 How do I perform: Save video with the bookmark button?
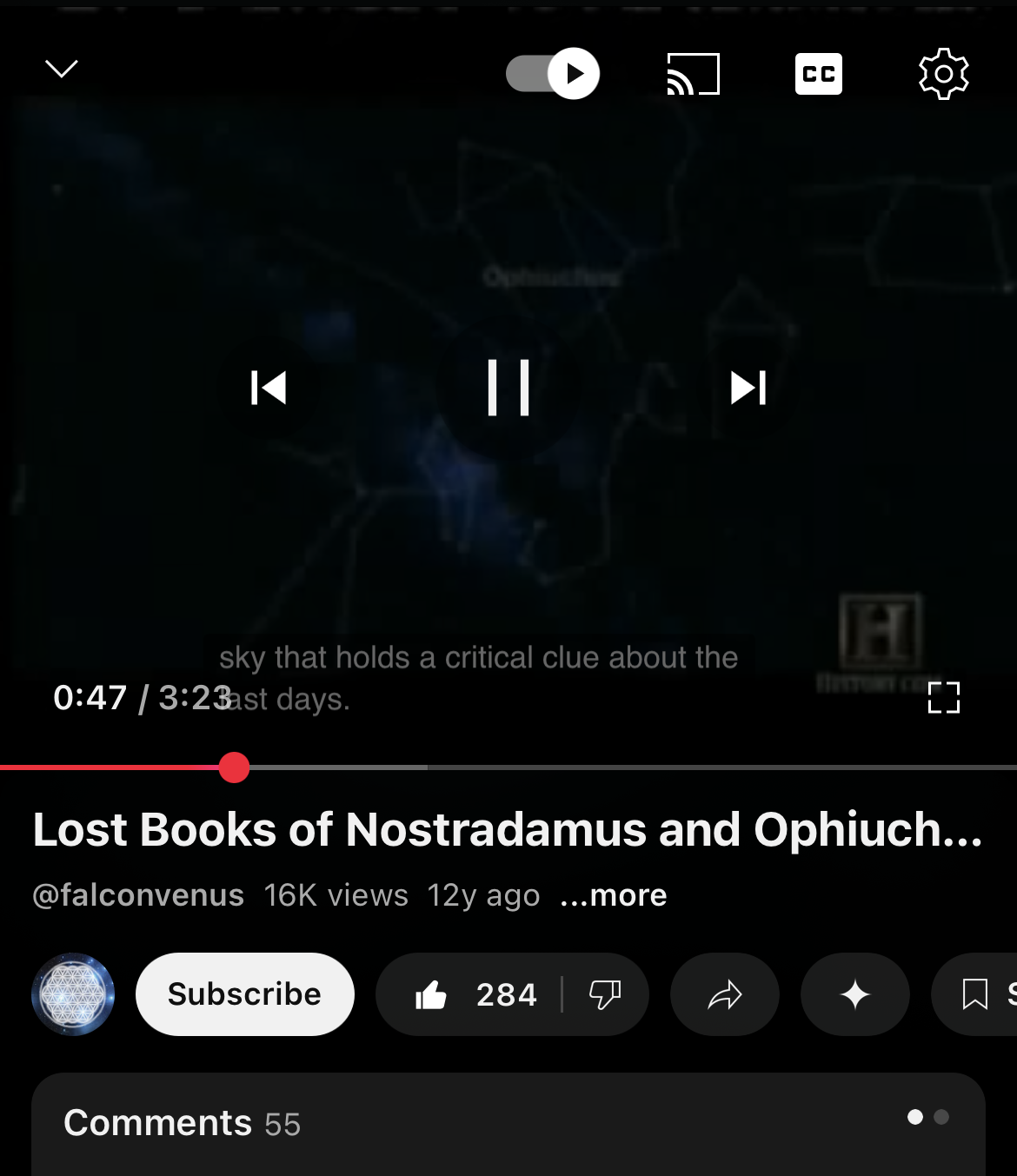(x=976, y=994)
